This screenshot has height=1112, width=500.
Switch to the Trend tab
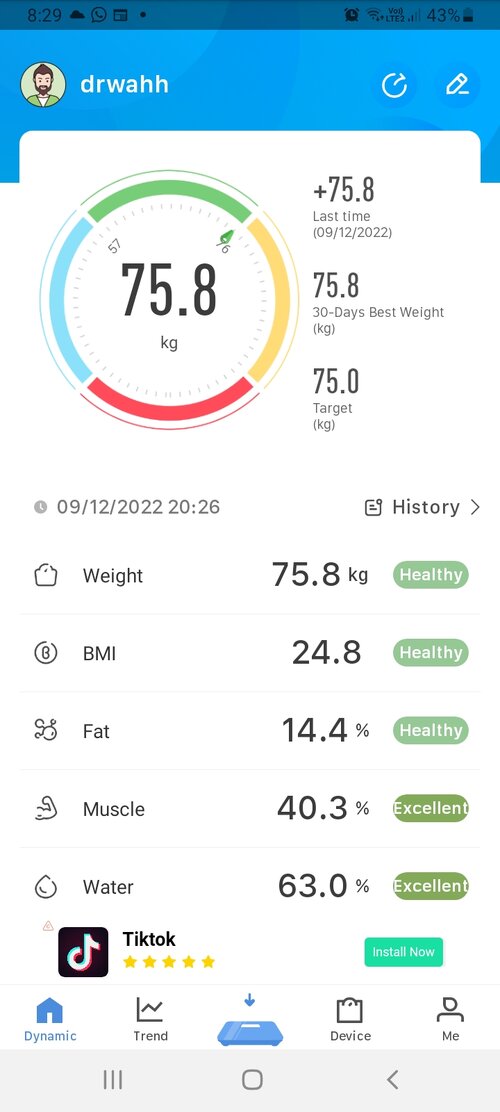[150, 1020]
